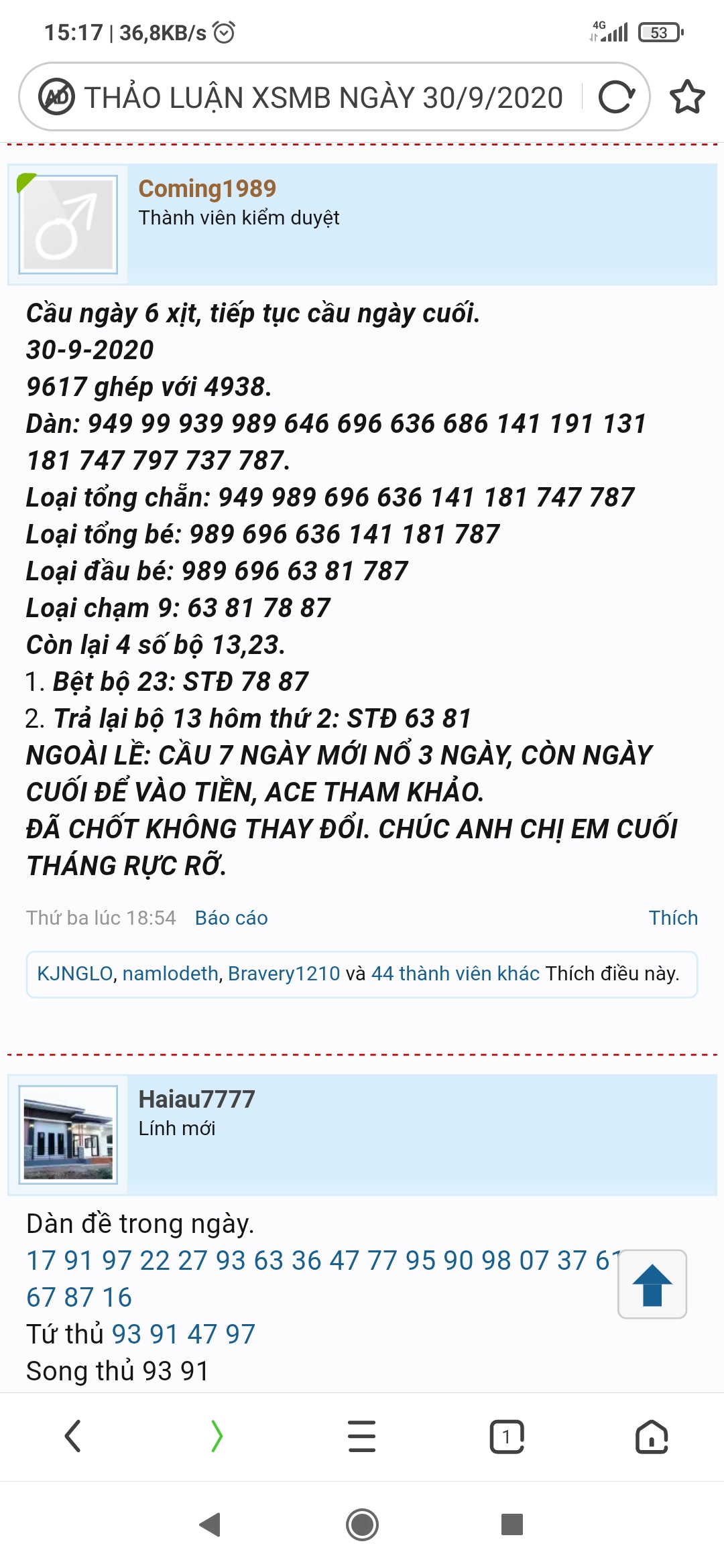Image resolution: width=724 pixels, height=1568 pixels.
Task: Jump to the top with the arrow button
Action: pos(652,1284)
